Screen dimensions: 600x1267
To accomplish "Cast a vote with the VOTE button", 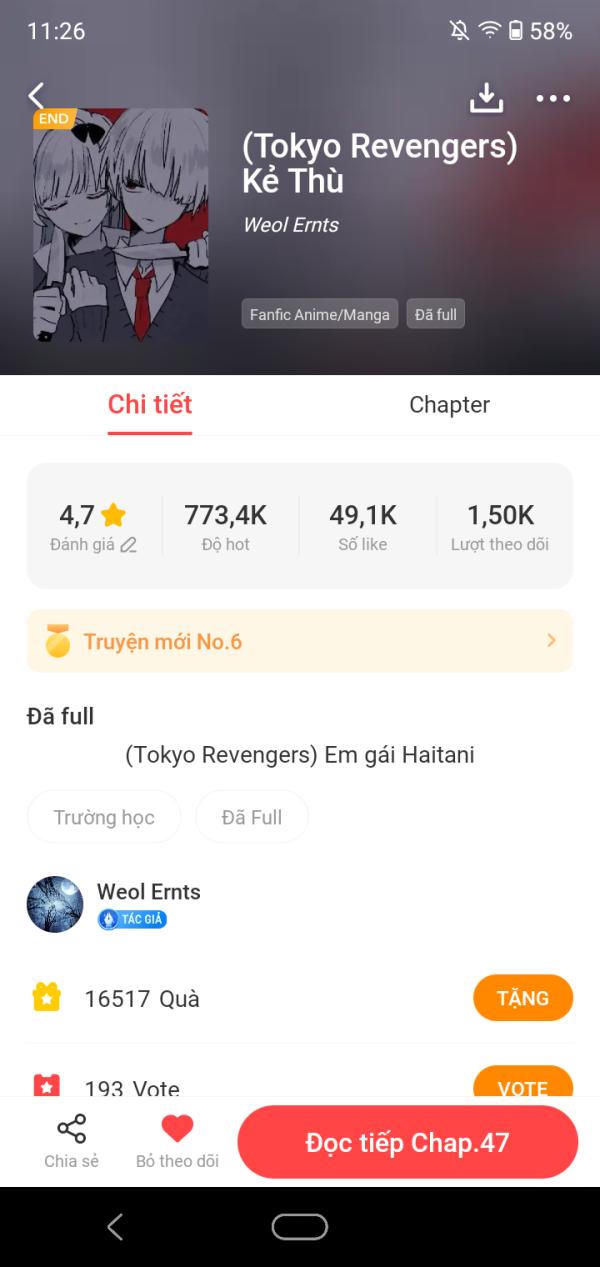I will pos(522,1084).
